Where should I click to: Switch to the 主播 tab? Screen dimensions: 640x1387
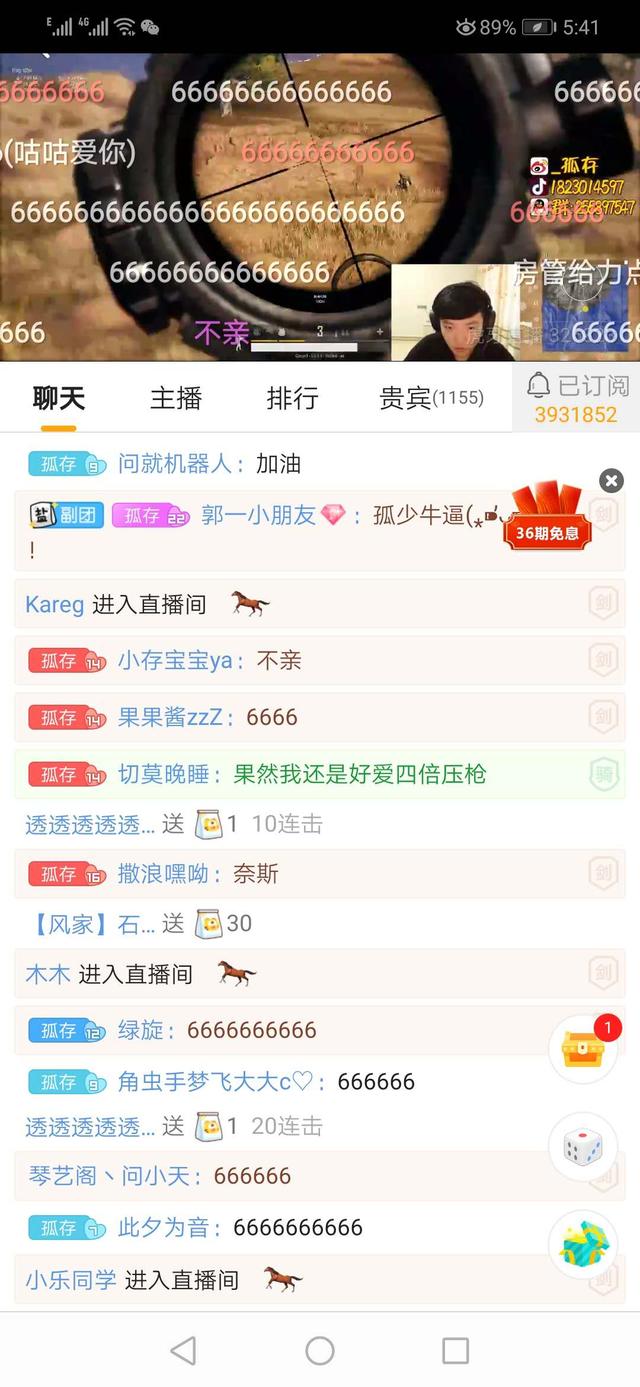(x=176, y=398)
